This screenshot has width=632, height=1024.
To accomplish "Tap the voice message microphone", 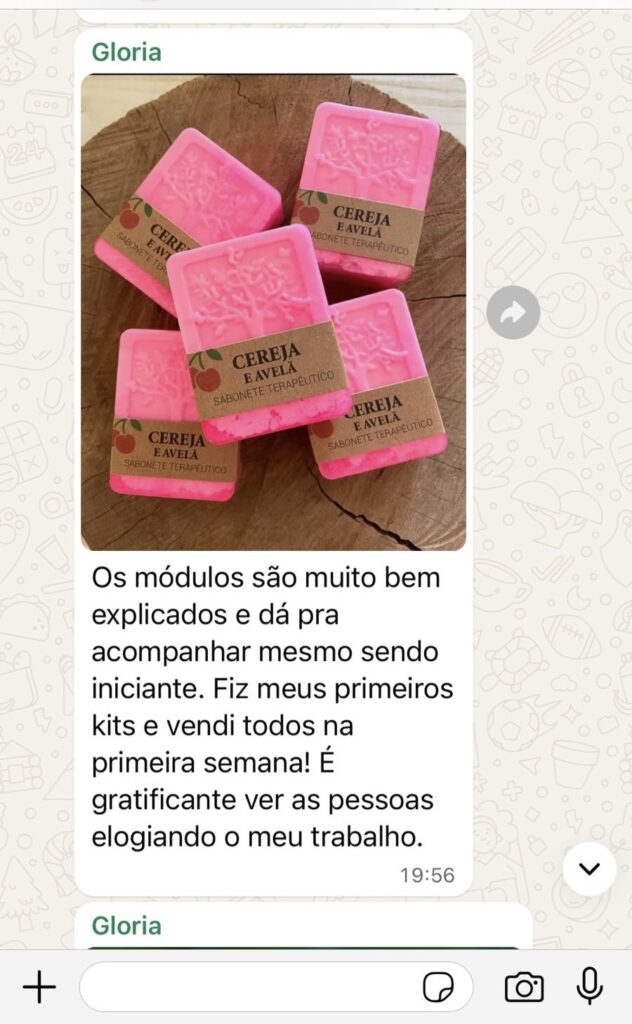I will [x=590, y=987].
